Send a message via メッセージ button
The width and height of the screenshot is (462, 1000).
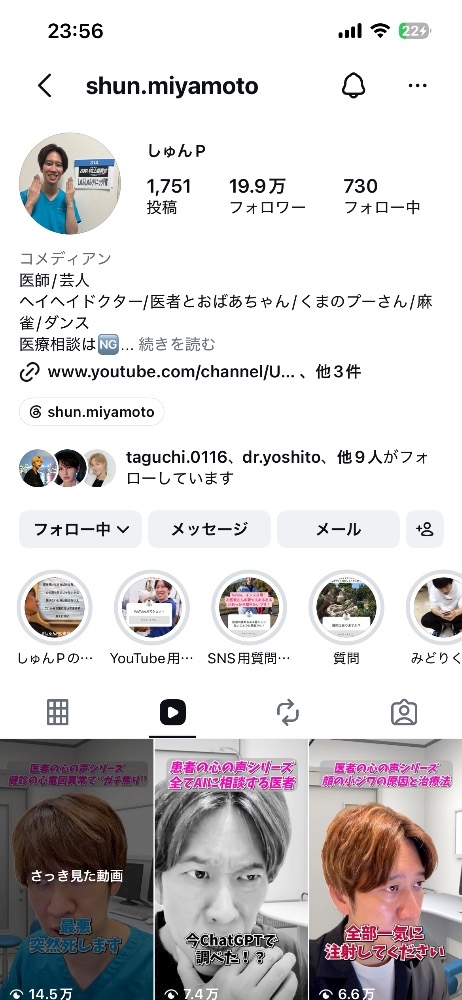click(x=209, y=529)
